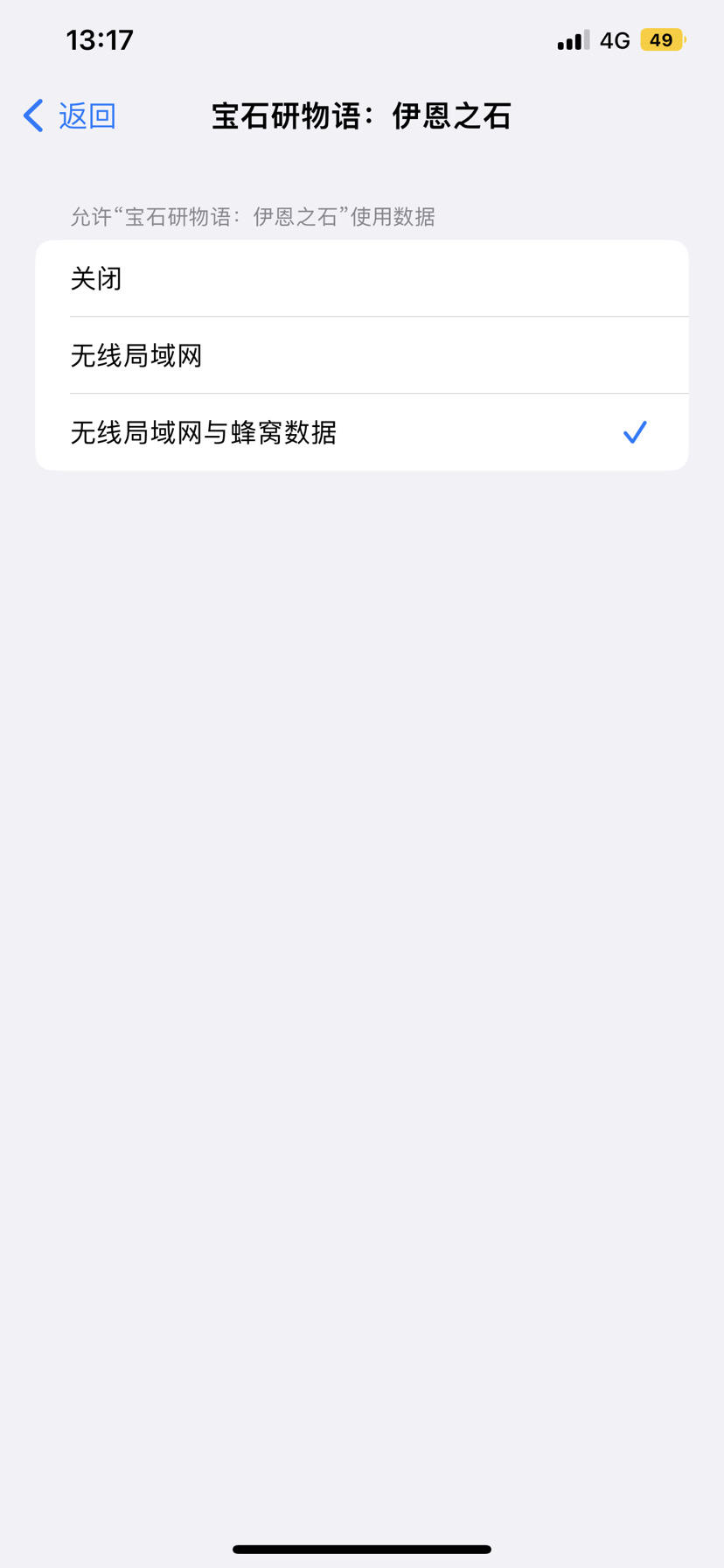
Task: Tap the yellow battery percentage badge
Action: pos(662,39)
